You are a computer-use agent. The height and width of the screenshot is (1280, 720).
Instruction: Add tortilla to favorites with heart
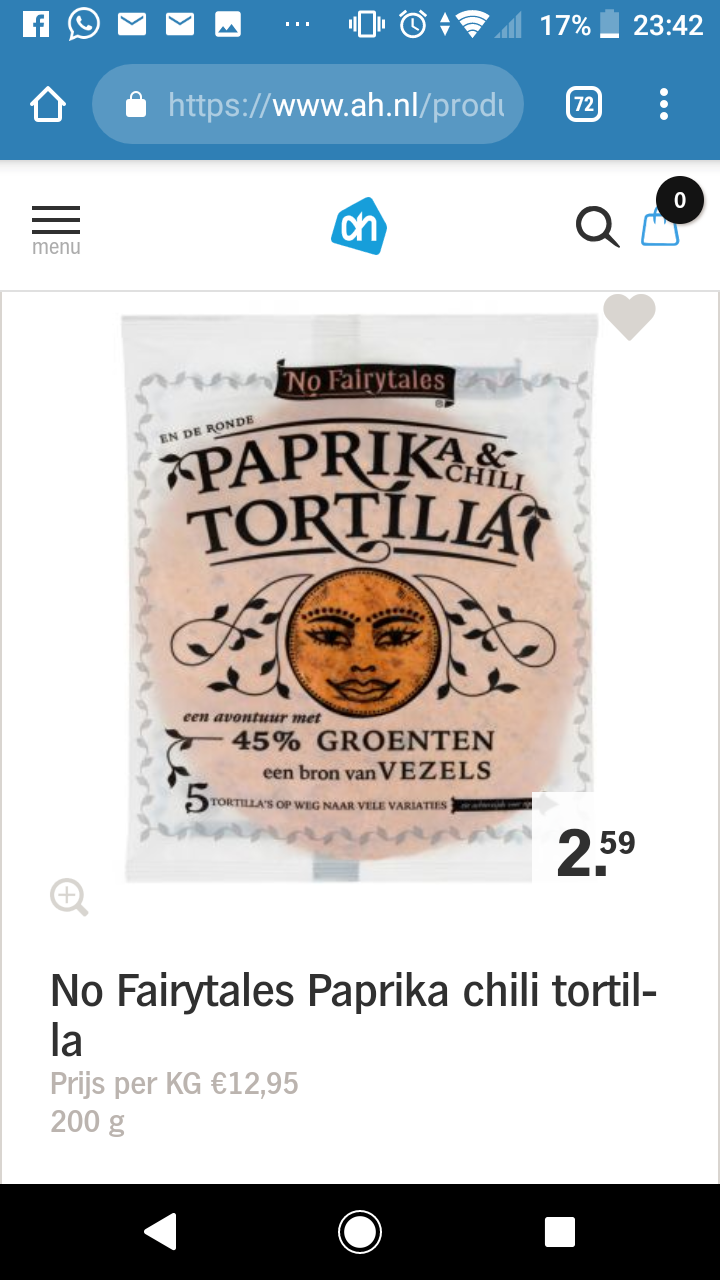(629, 317)
